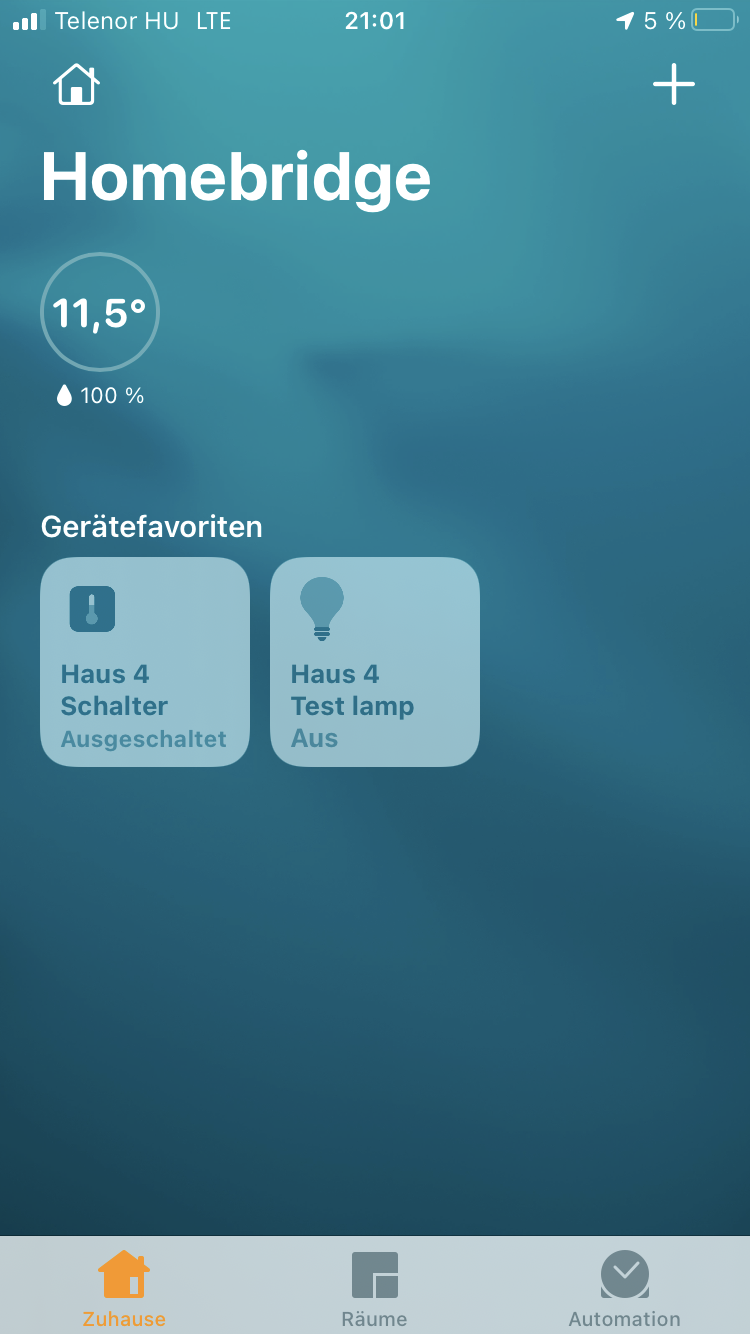Switch to the Zuhause tab
This screenshot has width=750, height=1334.
click(124, 1288)
